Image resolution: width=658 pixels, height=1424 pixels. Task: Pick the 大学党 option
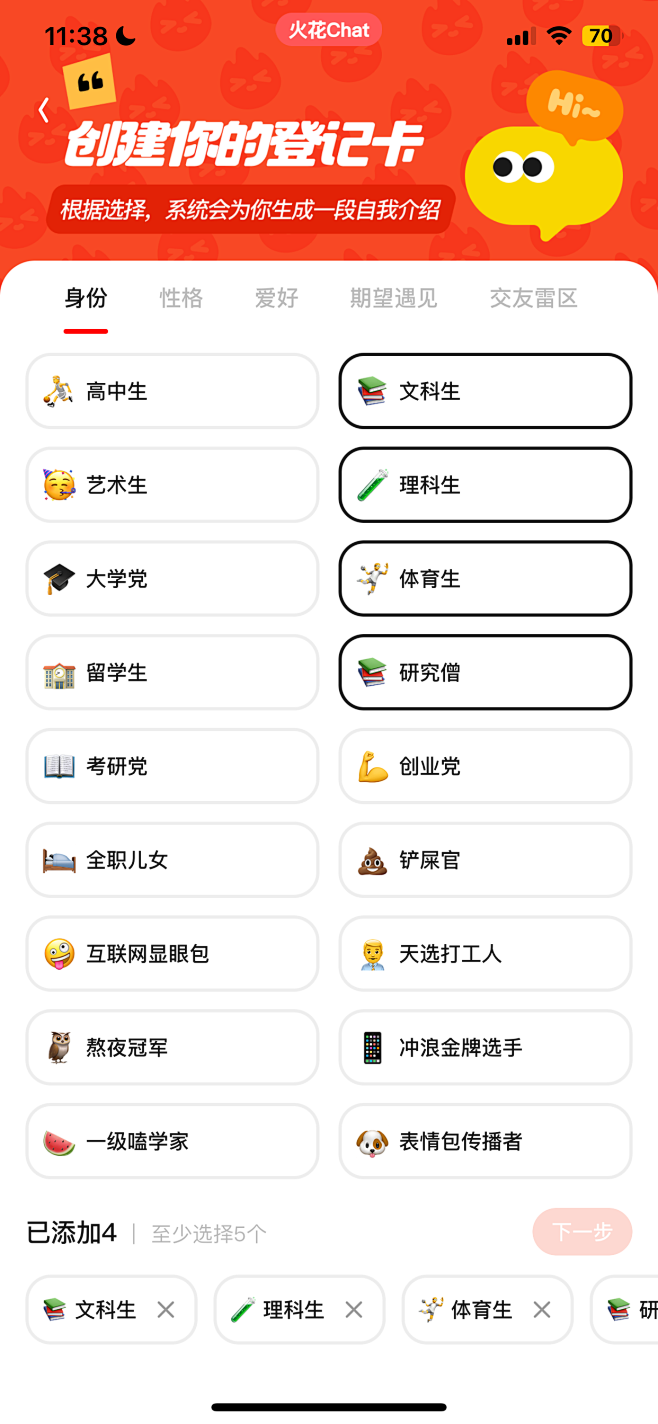click(x=172, y=579)
